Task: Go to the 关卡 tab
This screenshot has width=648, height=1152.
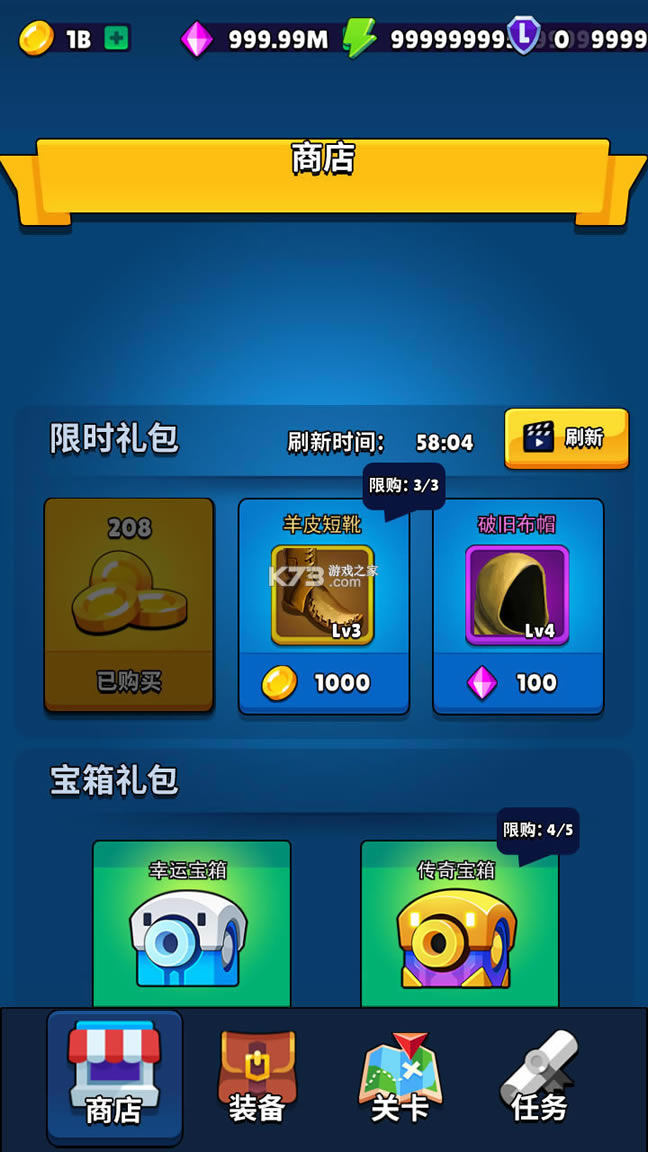Action: [399, 1078]
